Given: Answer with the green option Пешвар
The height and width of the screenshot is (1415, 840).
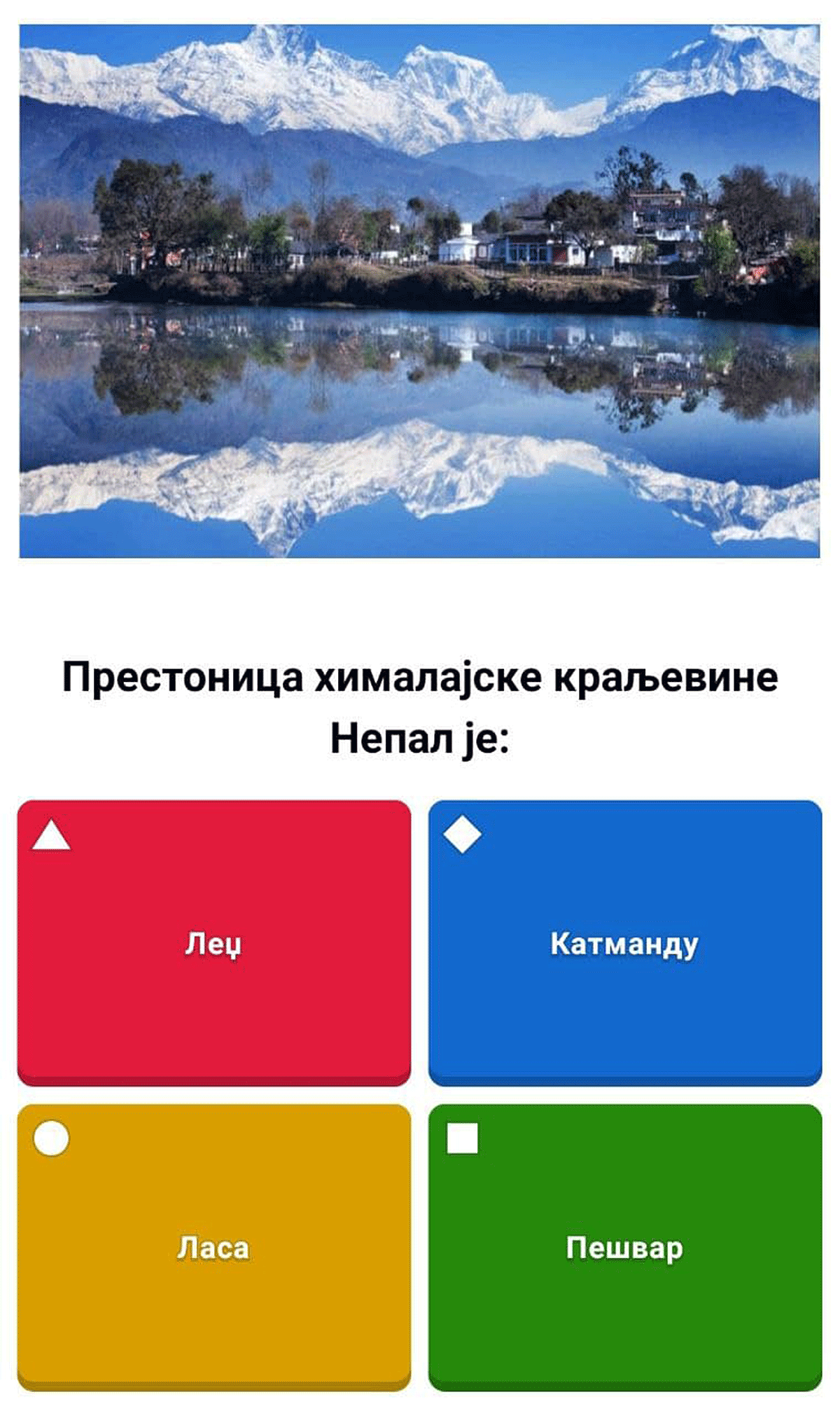Looking at the screenshot, I should [624, 1247].
